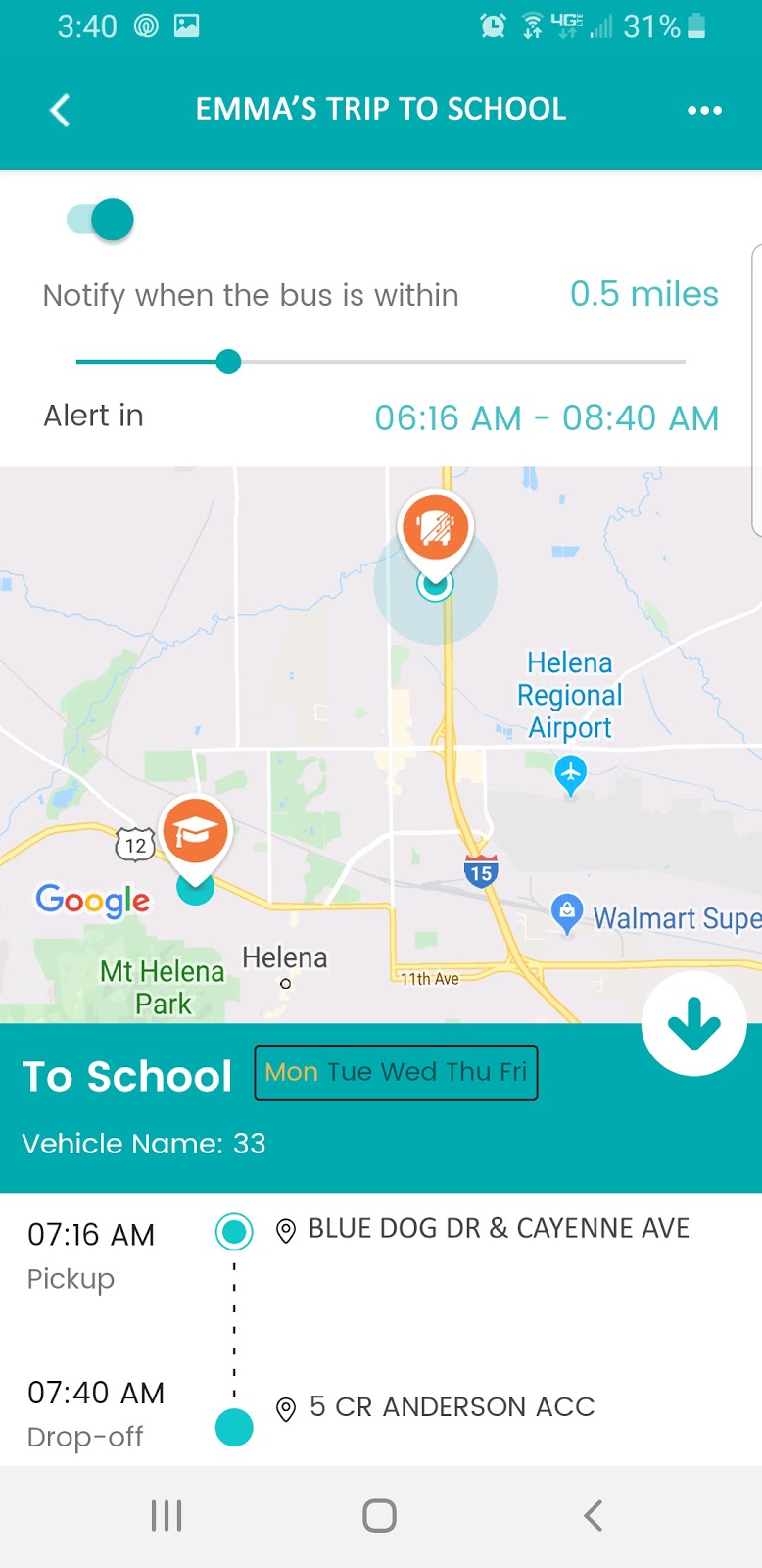This screenshot has height=1568, width=762.
Task: Open drop-off stop 5 CR Anderson ACC
Action: coord(452,1407)
